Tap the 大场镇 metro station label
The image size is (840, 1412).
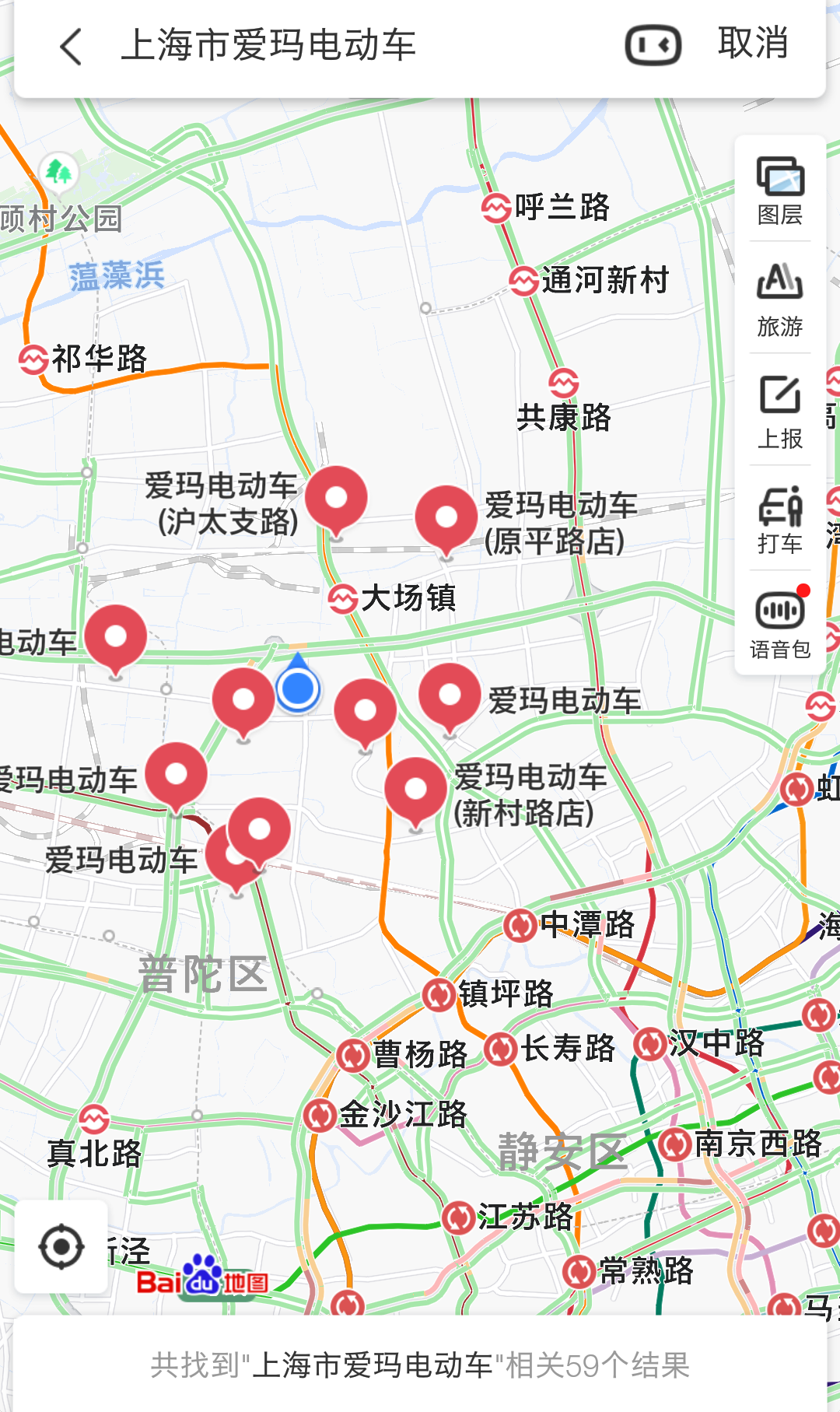407,598
